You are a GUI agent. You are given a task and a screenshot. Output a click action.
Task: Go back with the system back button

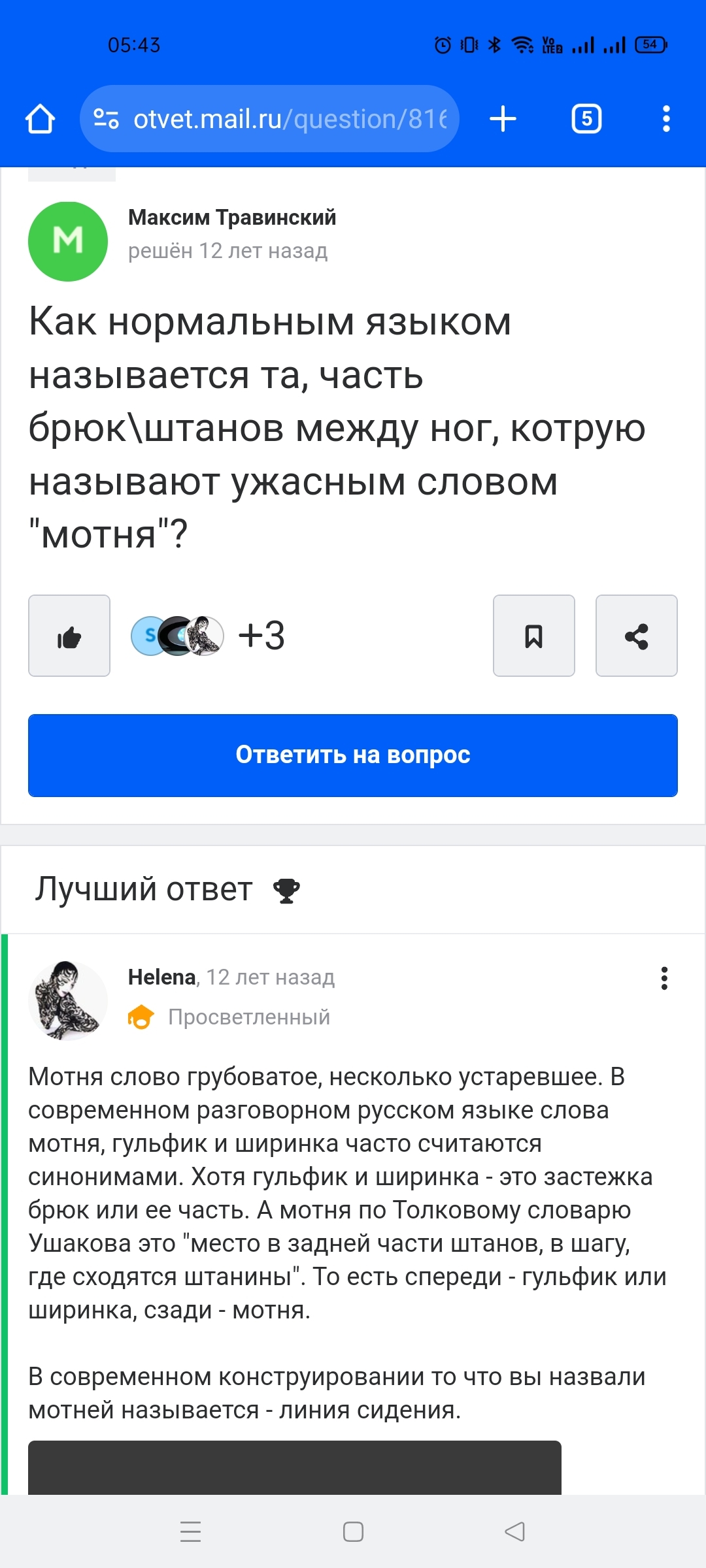coord(515,1531)
